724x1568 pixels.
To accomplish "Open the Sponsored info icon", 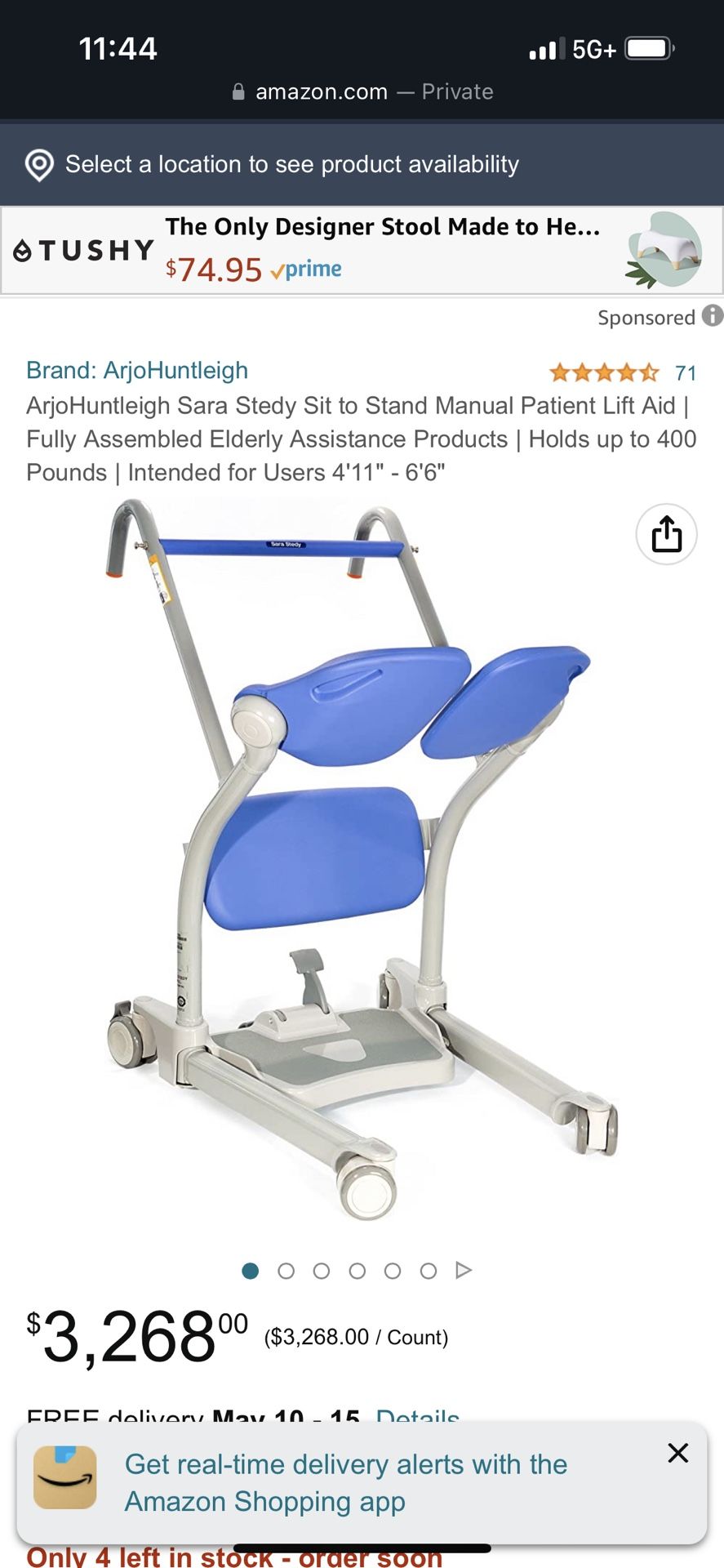I will pos(713,316).
